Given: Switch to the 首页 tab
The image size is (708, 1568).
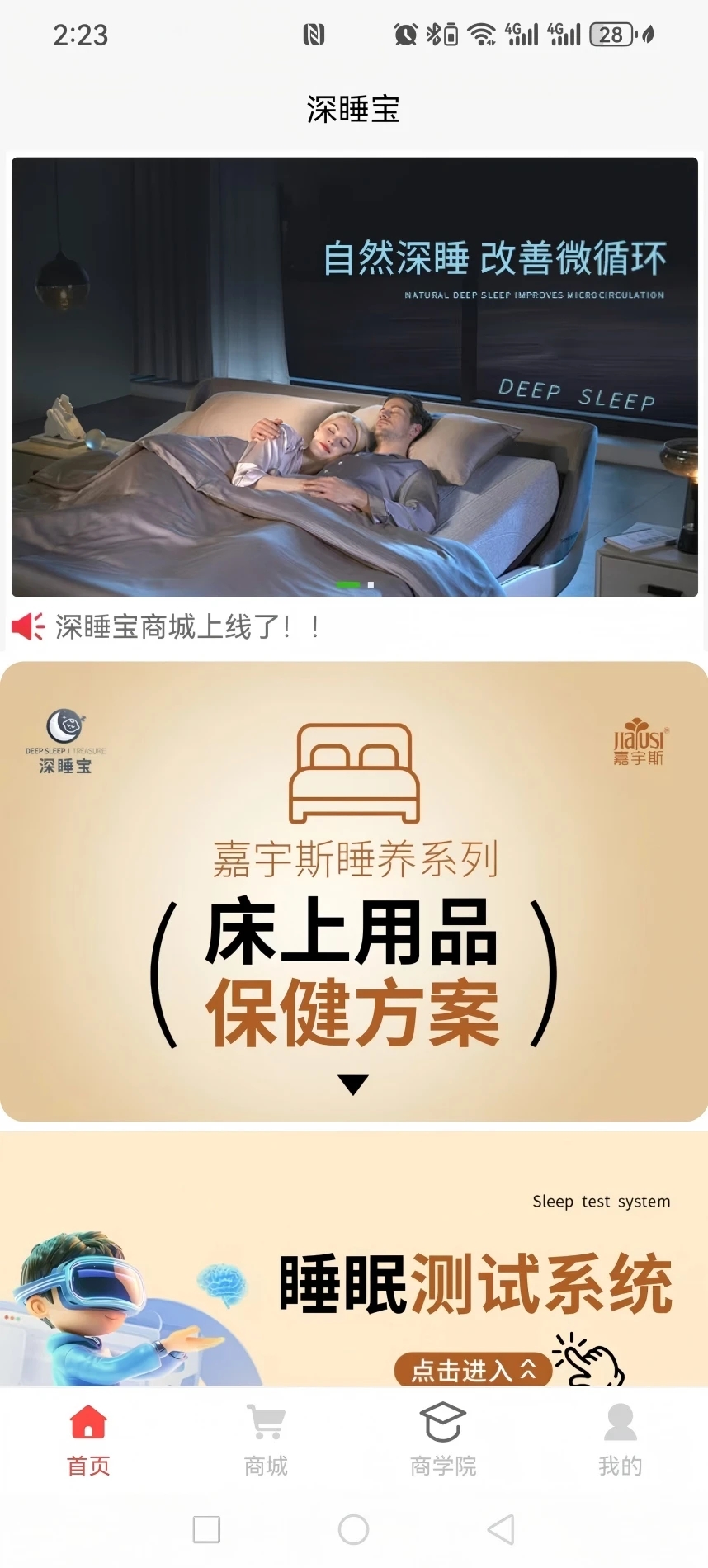Looking at the screenshot, I should (88, 1441).
